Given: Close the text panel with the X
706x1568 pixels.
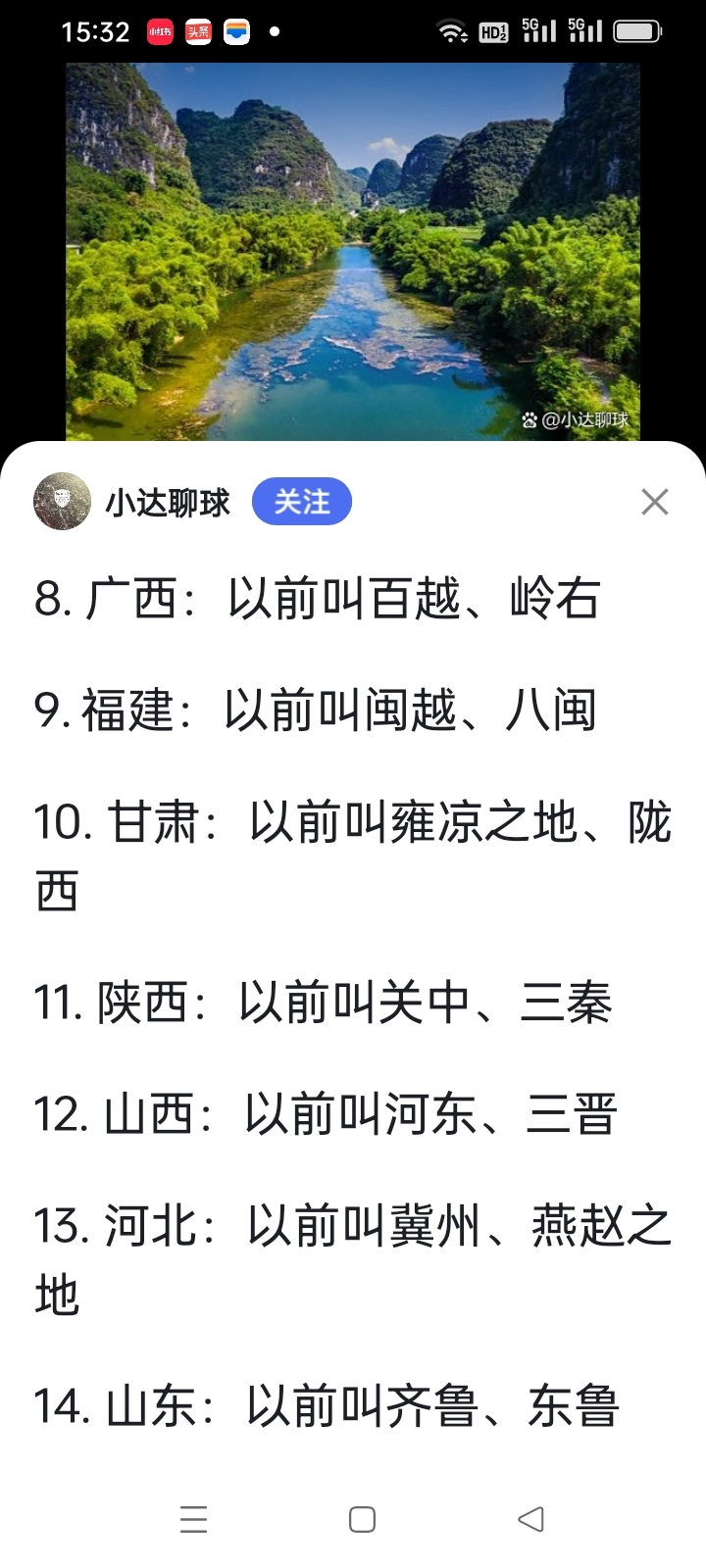Looking at the screenshot, I should (654, 502).
